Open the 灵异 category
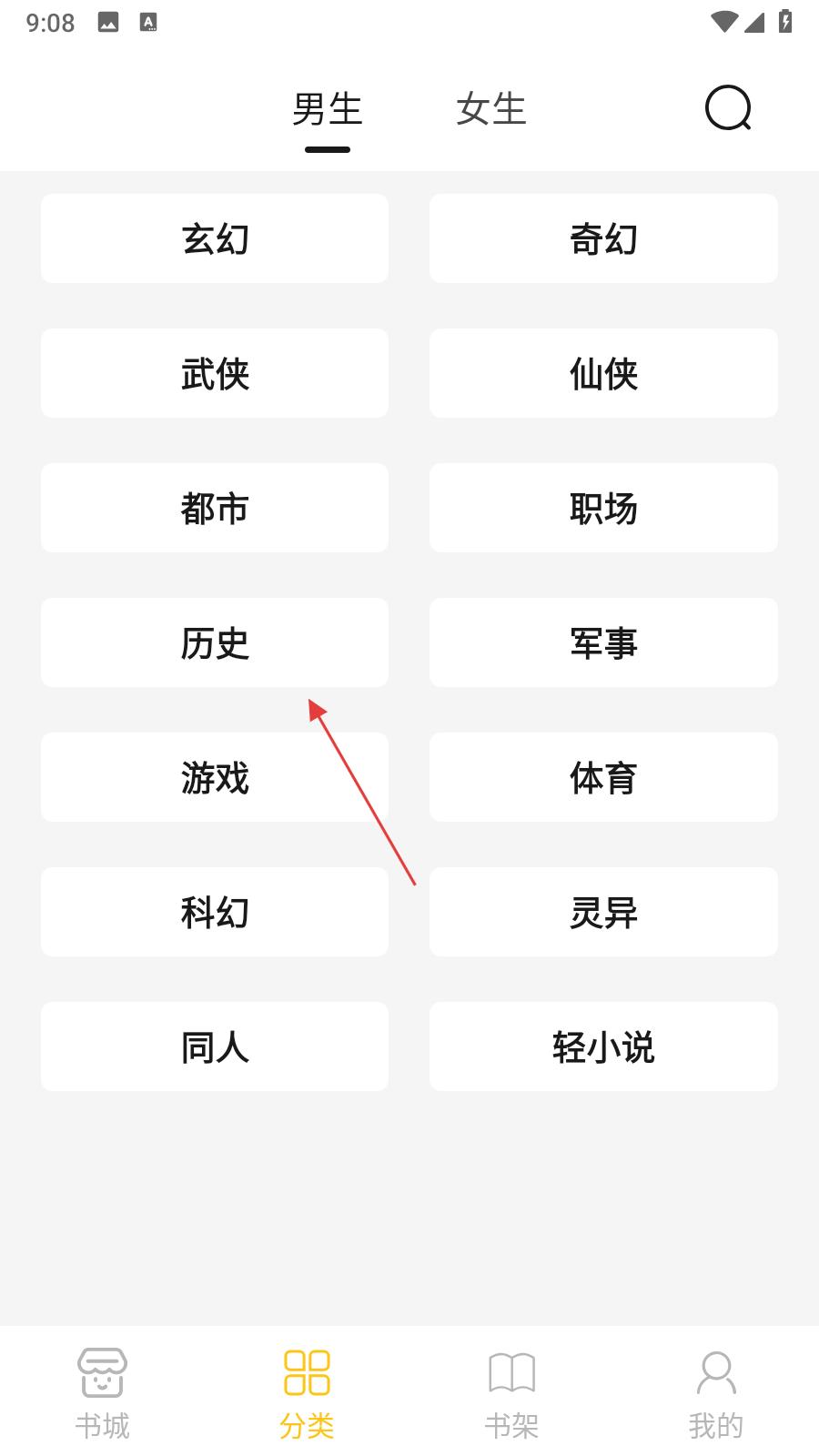This screenshot has width=819, height=1456. (603, 912)
